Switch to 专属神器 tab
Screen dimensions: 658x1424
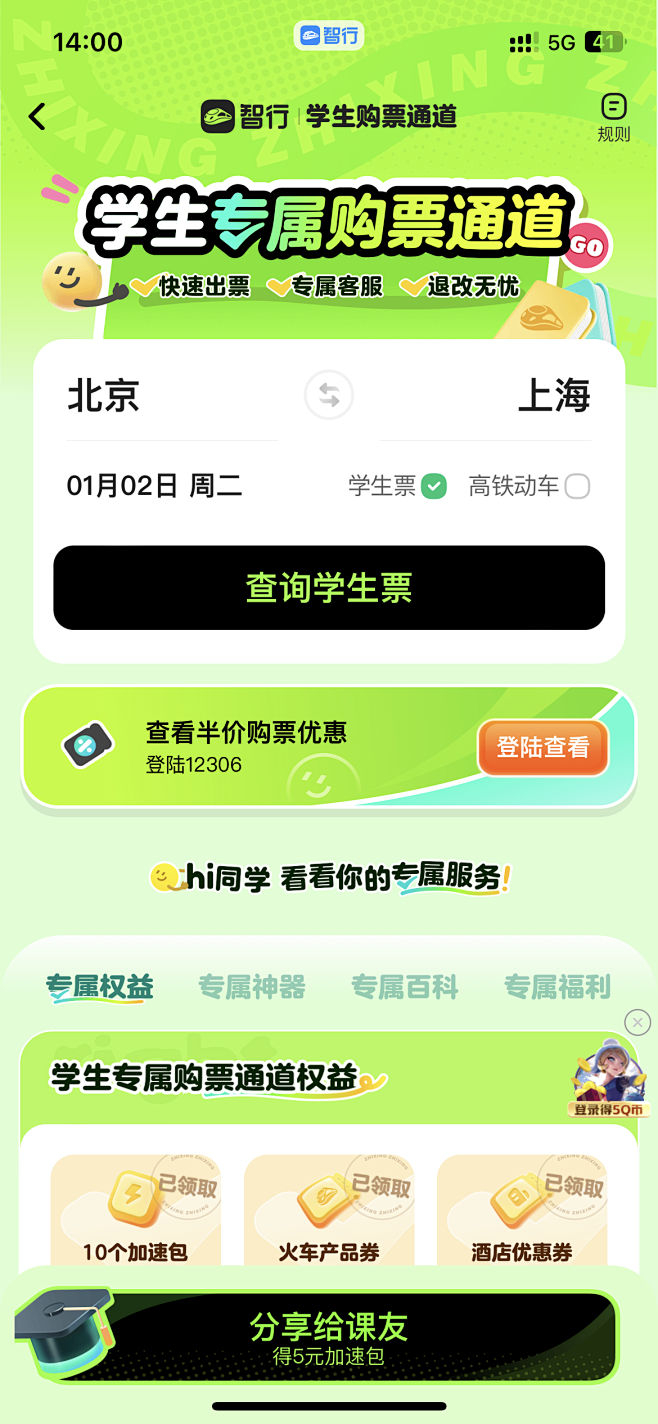click(x=251, y=987)
